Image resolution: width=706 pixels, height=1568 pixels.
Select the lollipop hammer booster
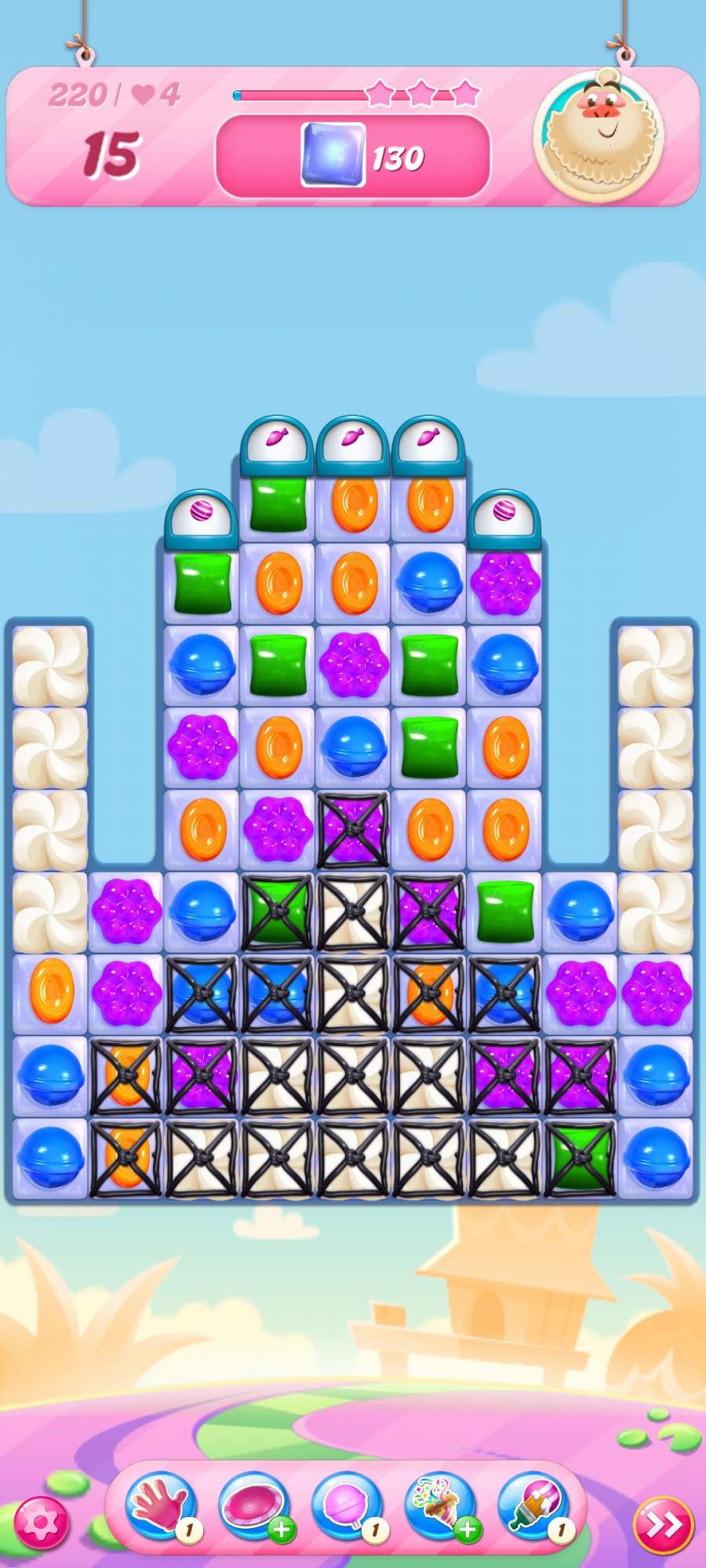coord(348,1506)
